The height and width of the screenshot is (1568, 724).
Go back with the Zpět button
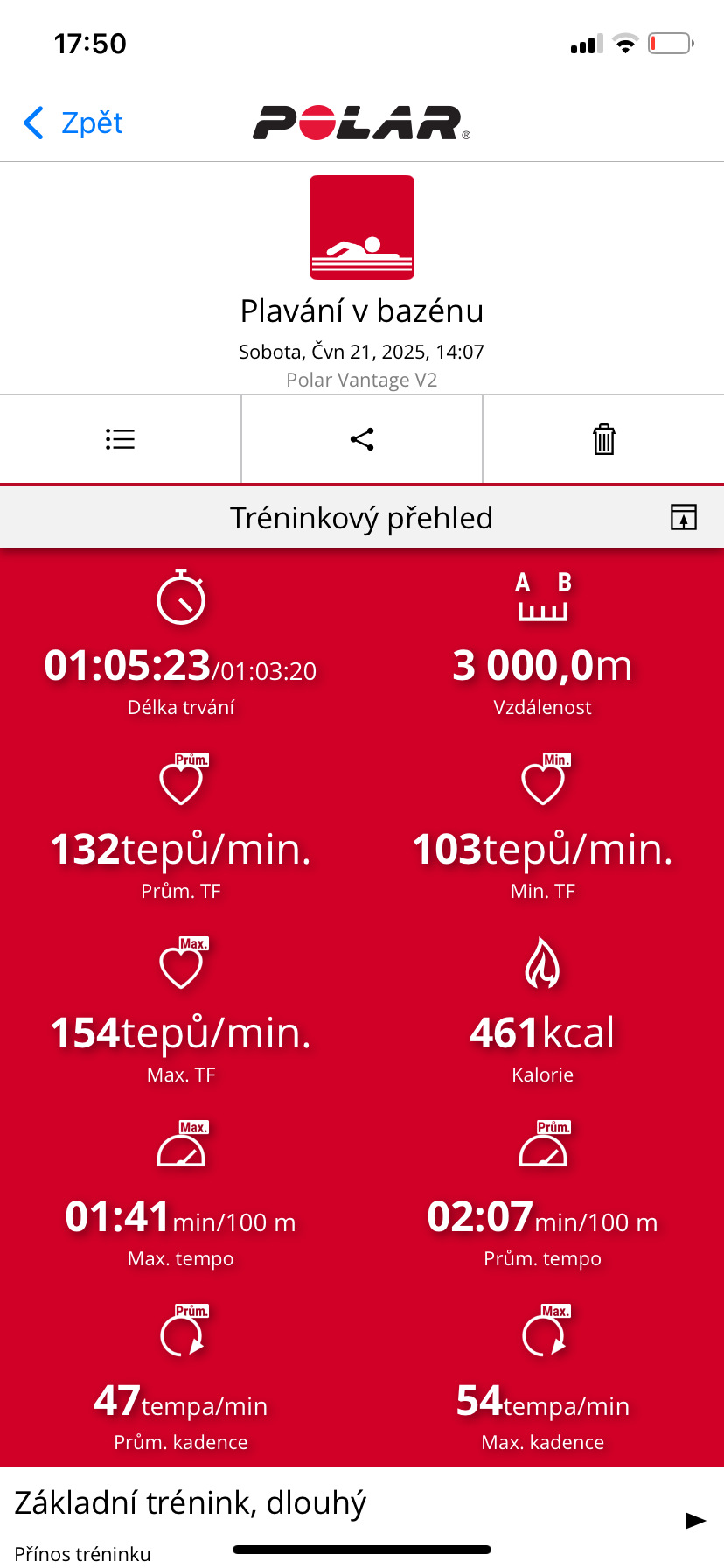pyautogui.click(x=73, y=123)
